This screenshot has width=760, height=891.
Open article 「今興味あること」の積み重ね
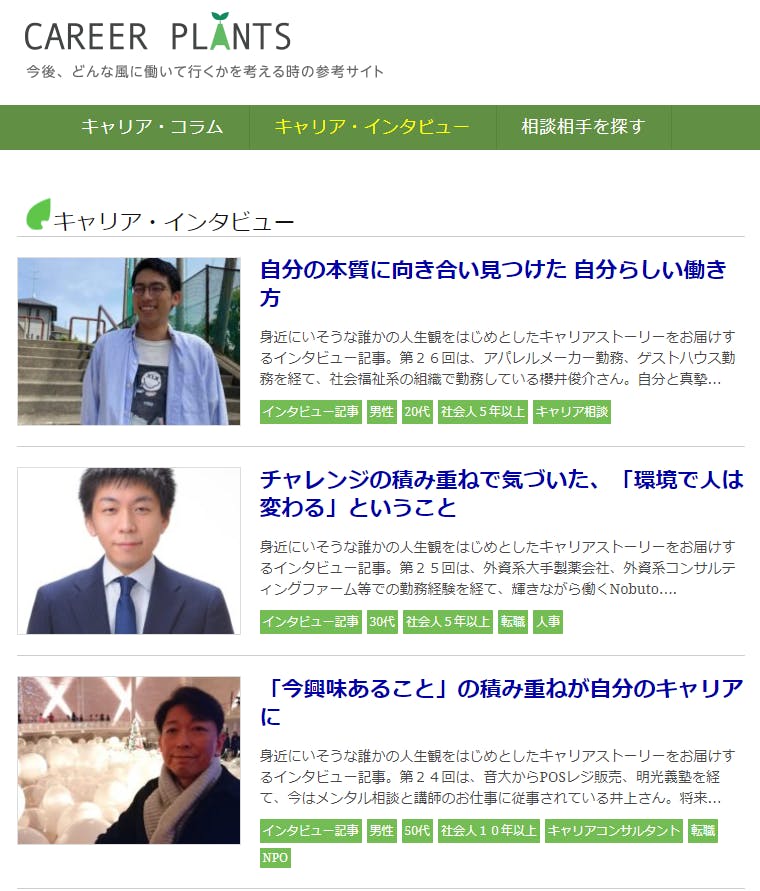(x=501, y=702)
